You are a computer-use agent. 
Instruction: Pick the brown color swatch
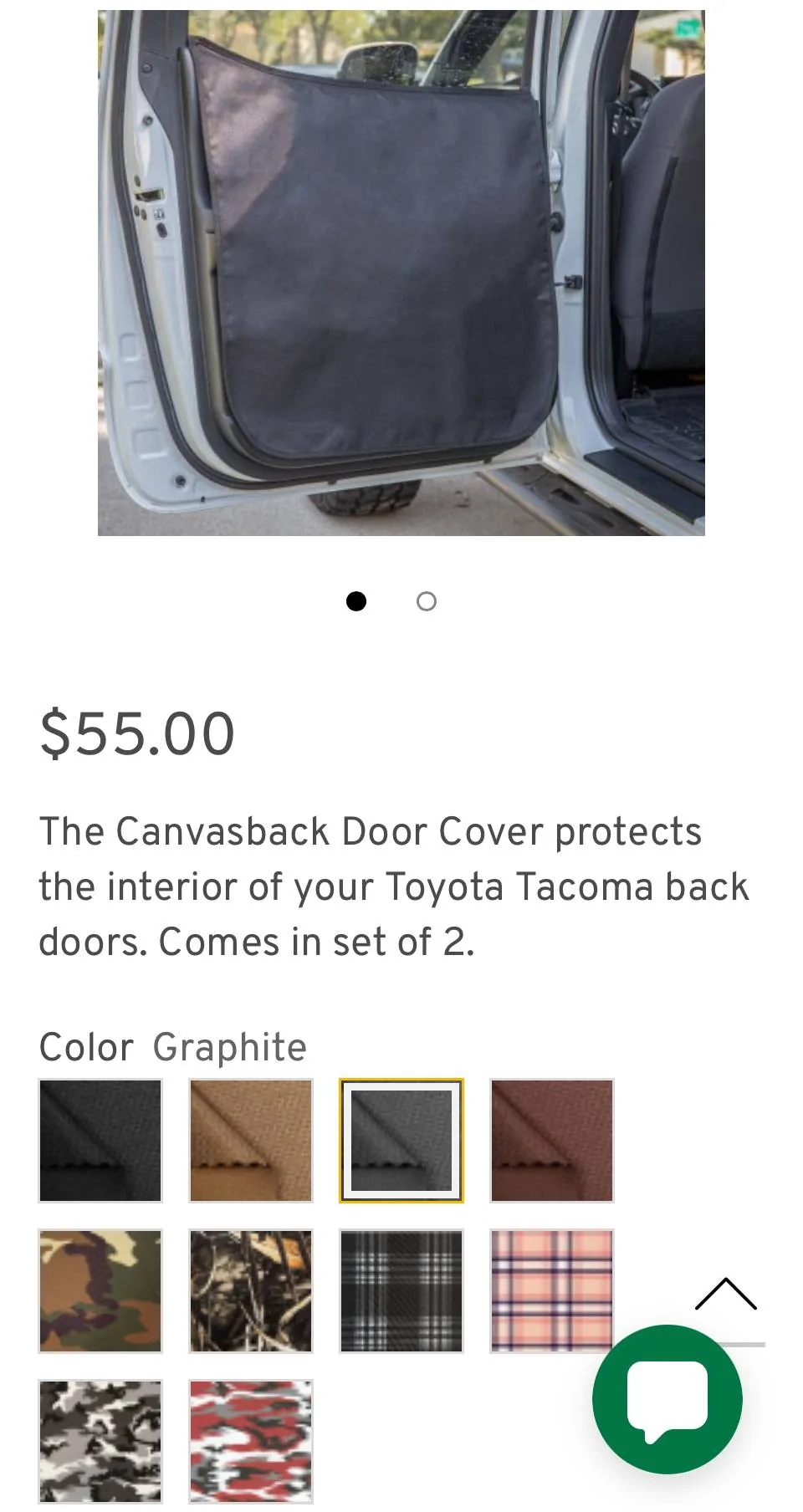coord(552,1140)
